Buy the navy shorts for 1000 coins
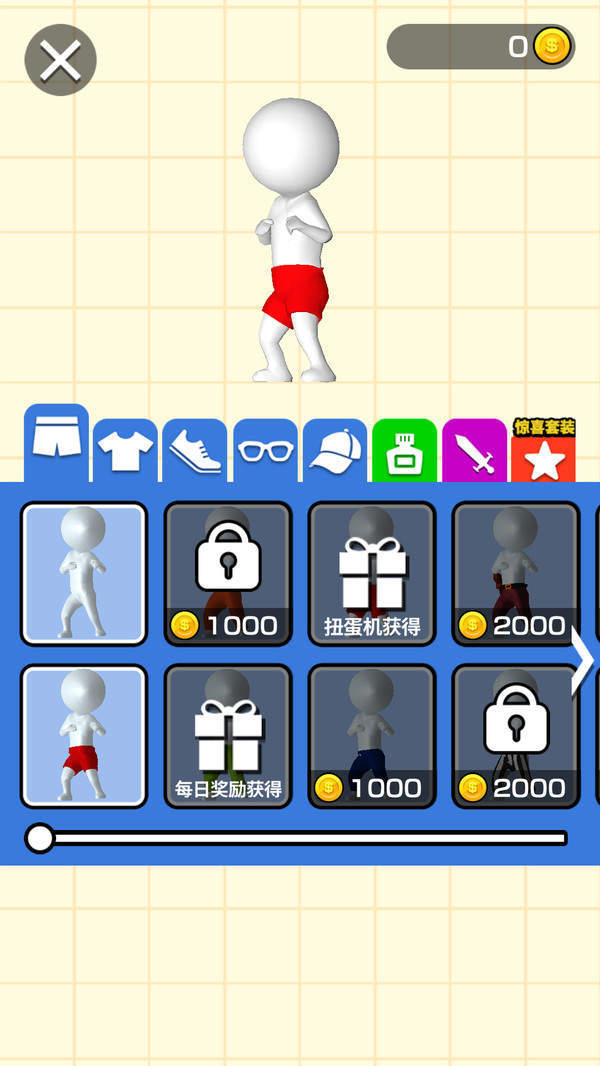Screen dimensions: 600x1066 [372, 735]
